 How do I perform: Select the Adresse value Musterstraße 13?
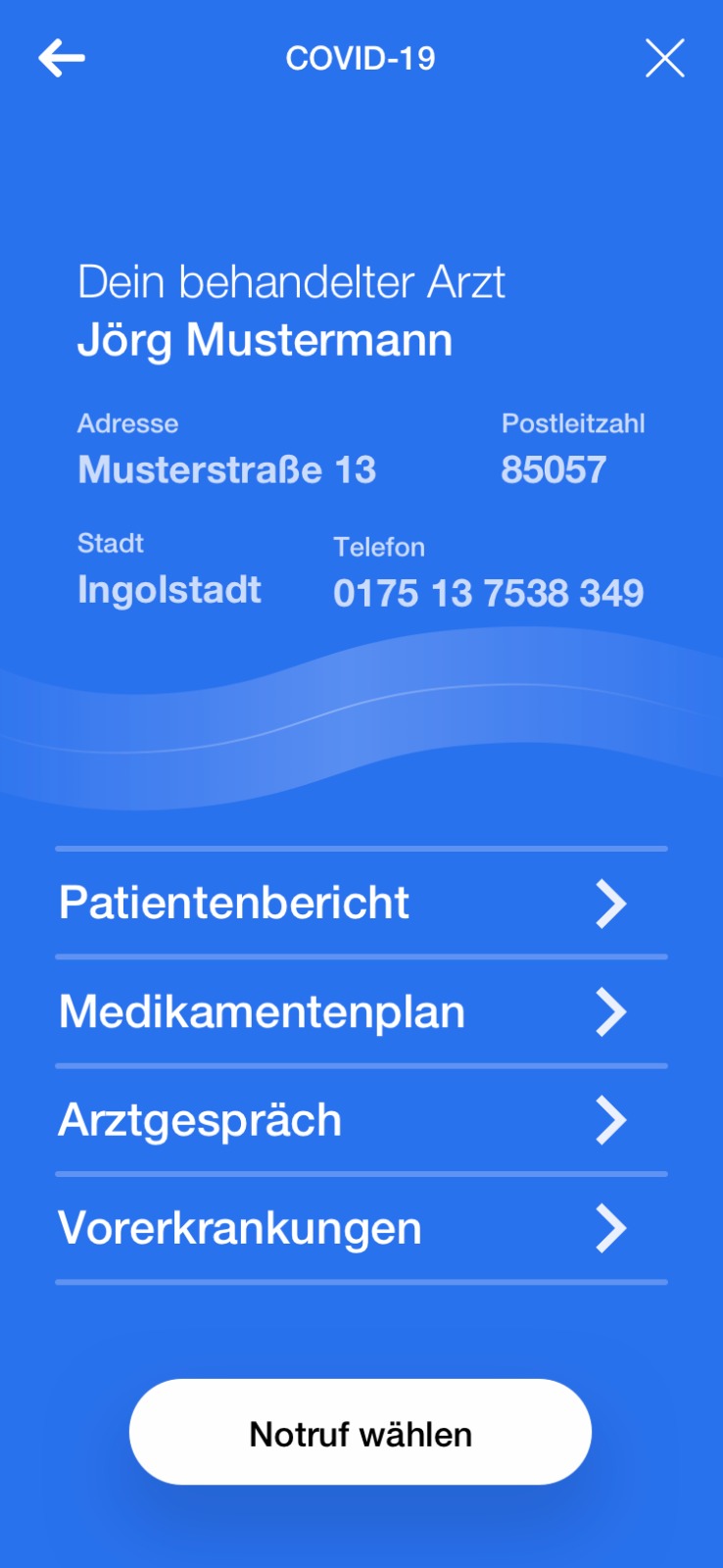click(226, 469)
